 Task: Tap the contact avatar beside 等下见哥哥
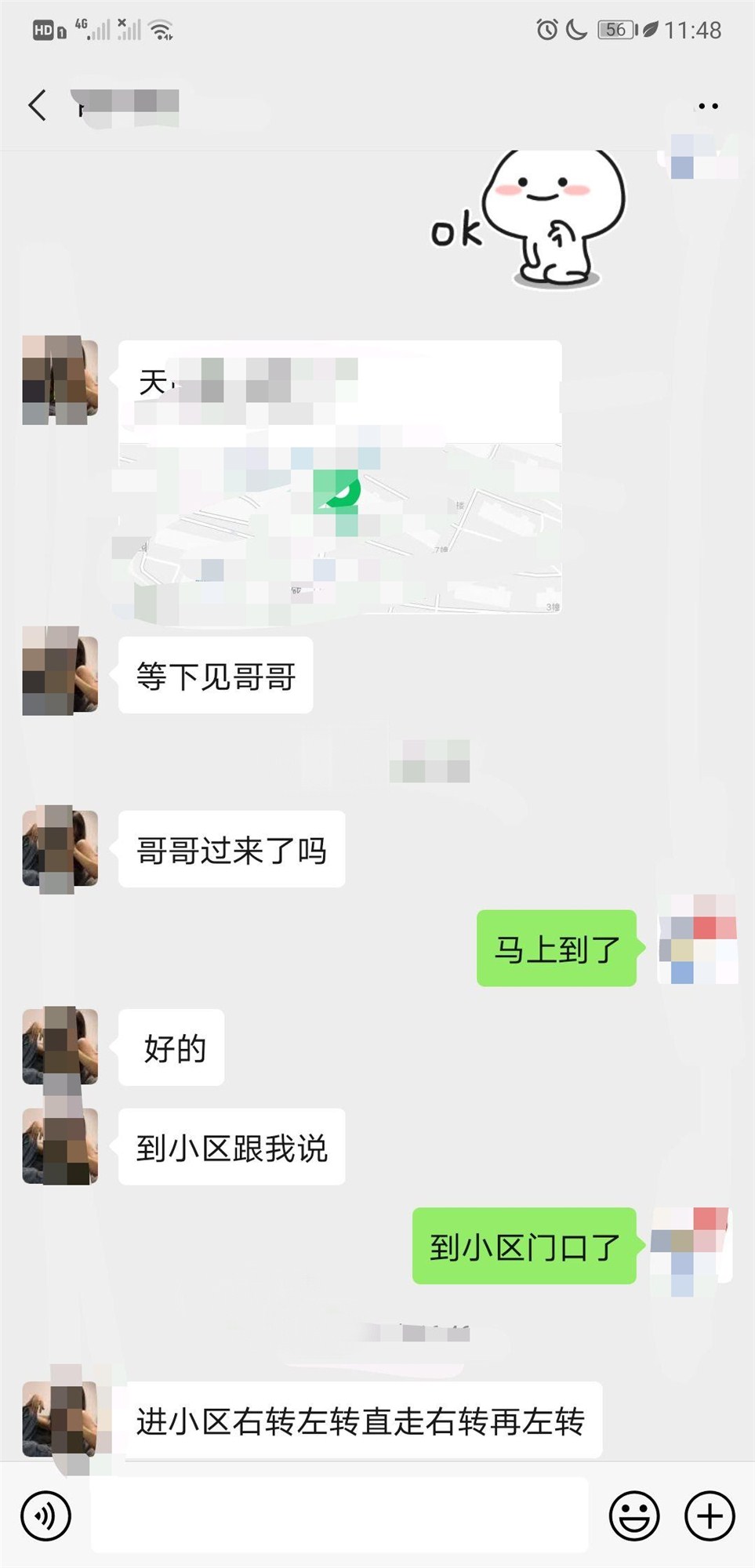59,674
